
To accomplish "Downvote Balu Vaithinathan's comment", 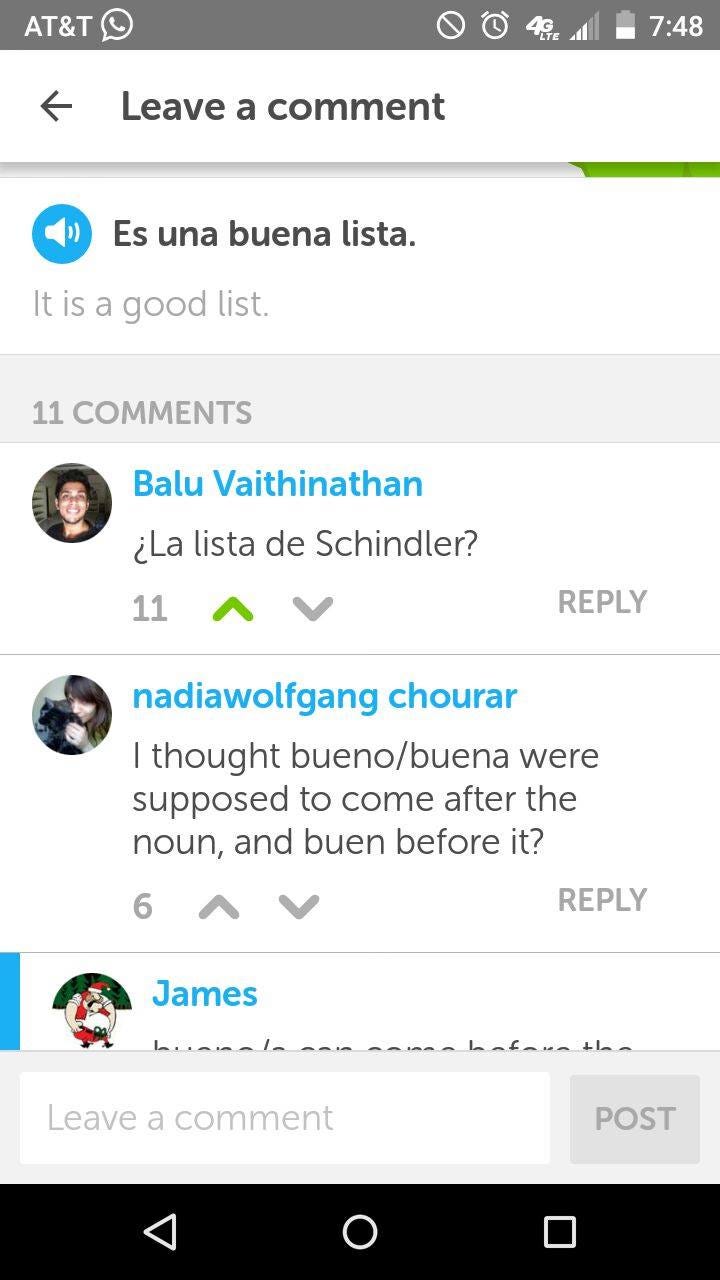I will pyautogui.click(x=313, y=608).
